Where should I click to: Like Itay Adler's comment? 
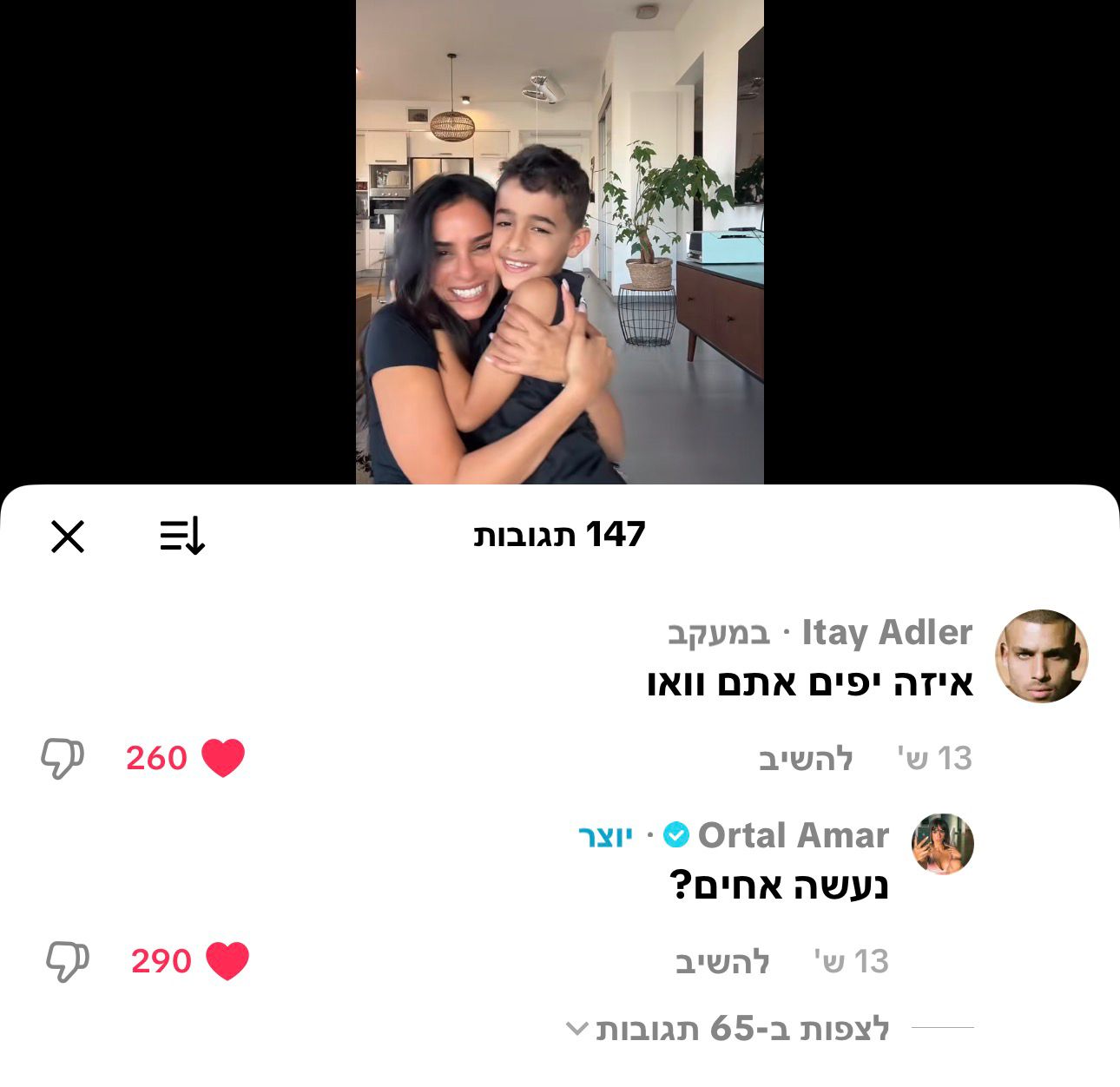(x=223, y=758)
